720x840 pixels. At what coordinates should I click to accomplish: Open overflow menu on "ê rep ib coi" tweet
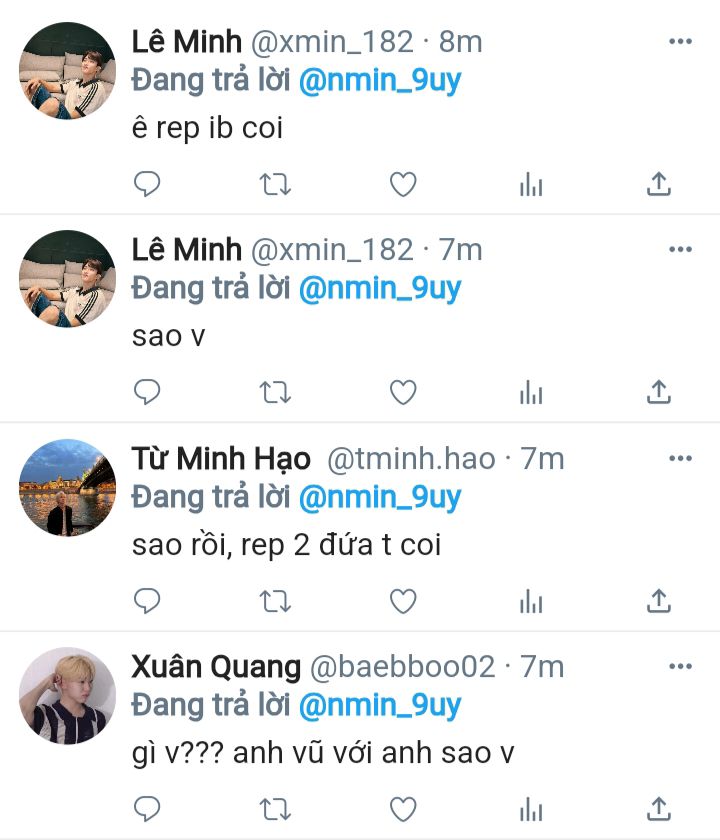tap(680, 41)
